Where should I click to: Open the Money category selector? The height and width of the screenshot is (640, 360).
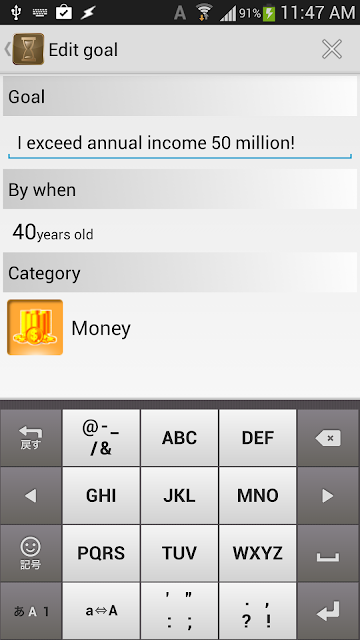pyautogui.click(x=180, y=327)
